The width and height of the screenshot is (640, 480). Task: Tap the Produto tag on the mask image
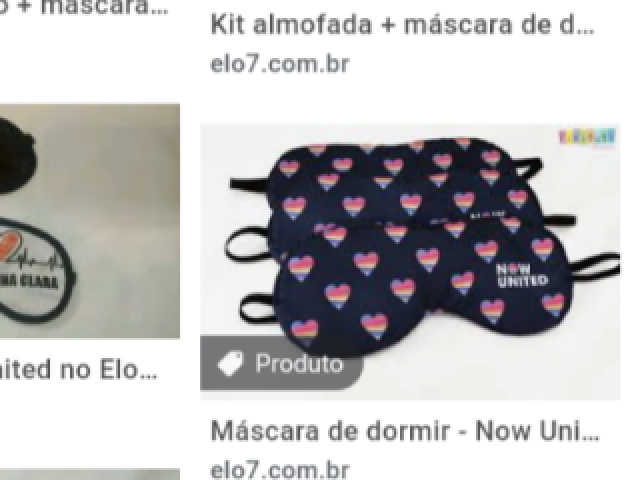click(x=282, y=365)
